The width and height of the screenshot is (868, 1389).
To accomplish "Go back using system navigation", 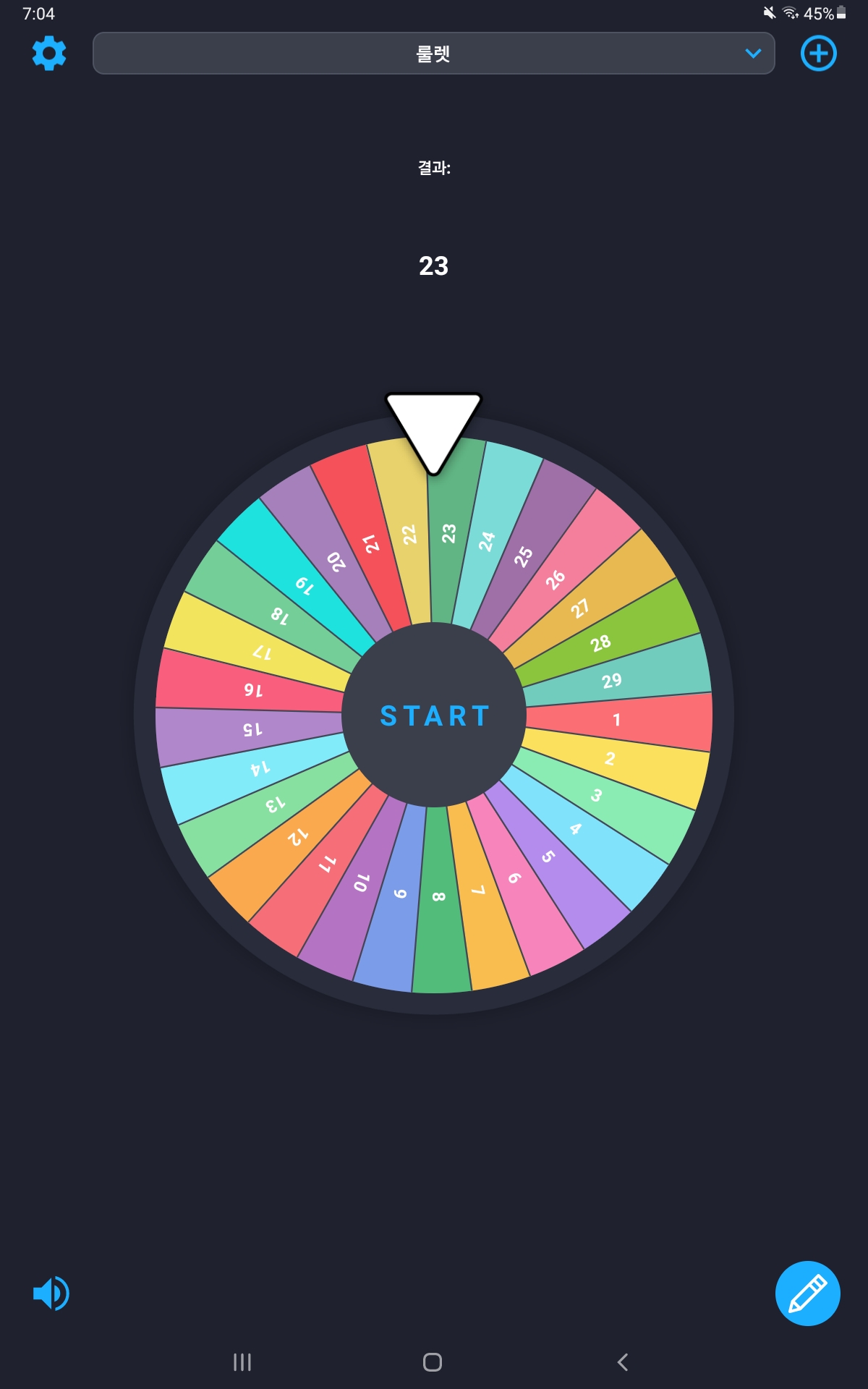I will click(x=623, y=1362).
